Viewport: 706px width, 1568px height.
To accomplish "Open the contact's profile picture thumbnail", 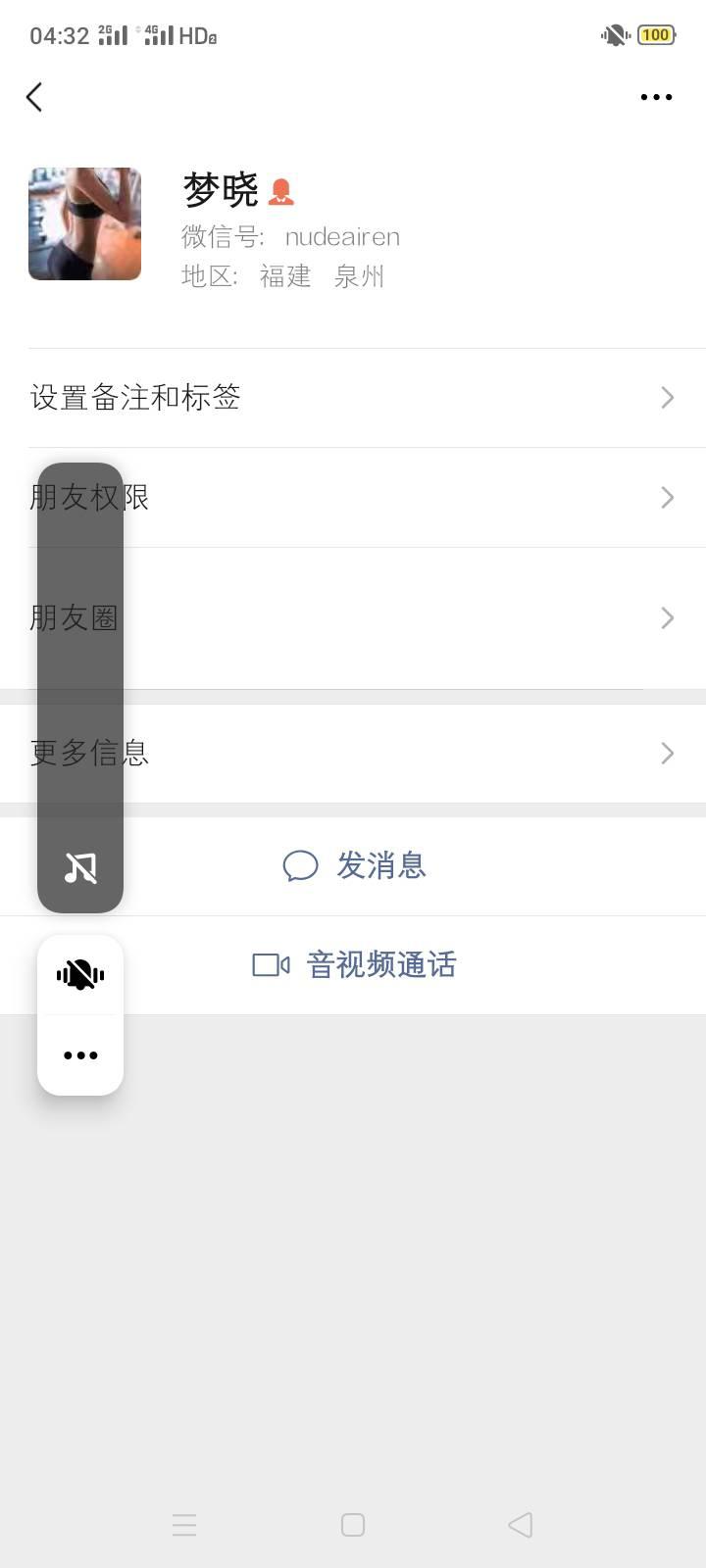I will pyautogui.click(x=84, y=223).
